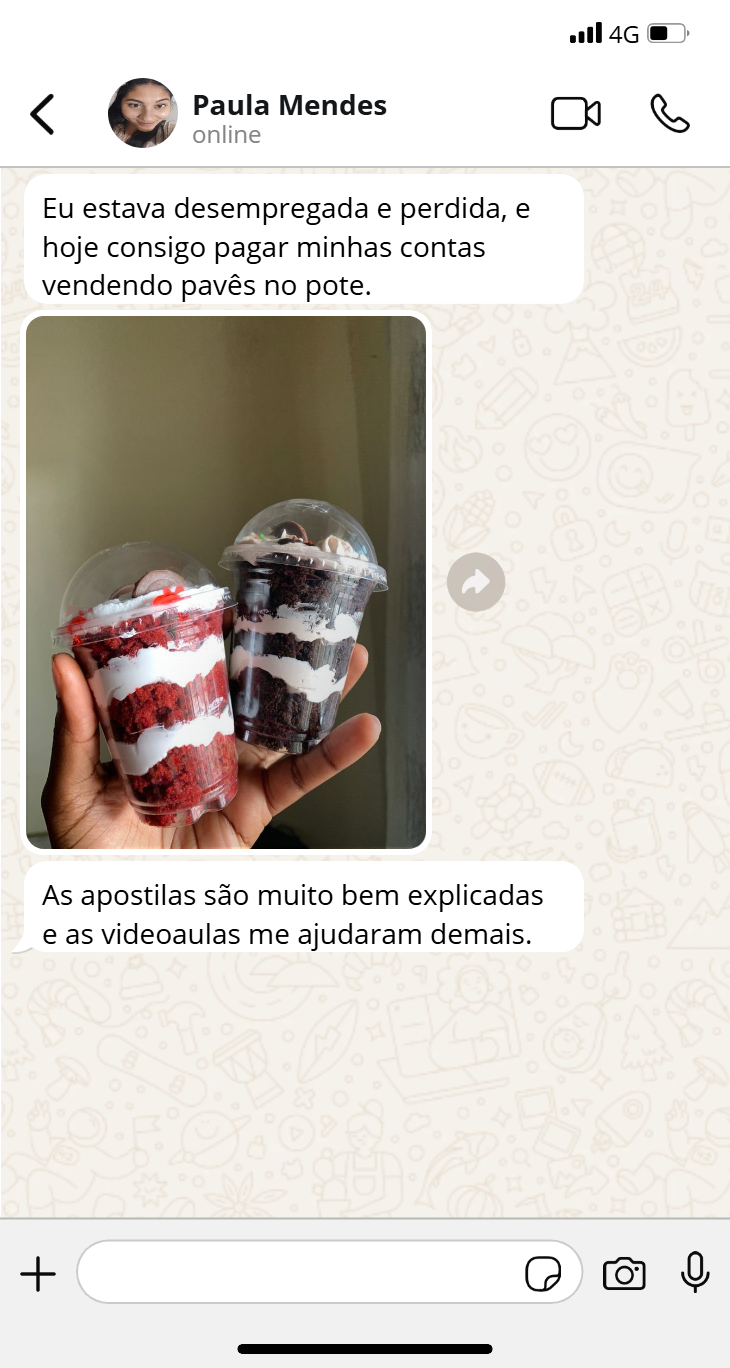Open the camera to send a photo
This screenshot has width=730, height=1368.
624,1274
